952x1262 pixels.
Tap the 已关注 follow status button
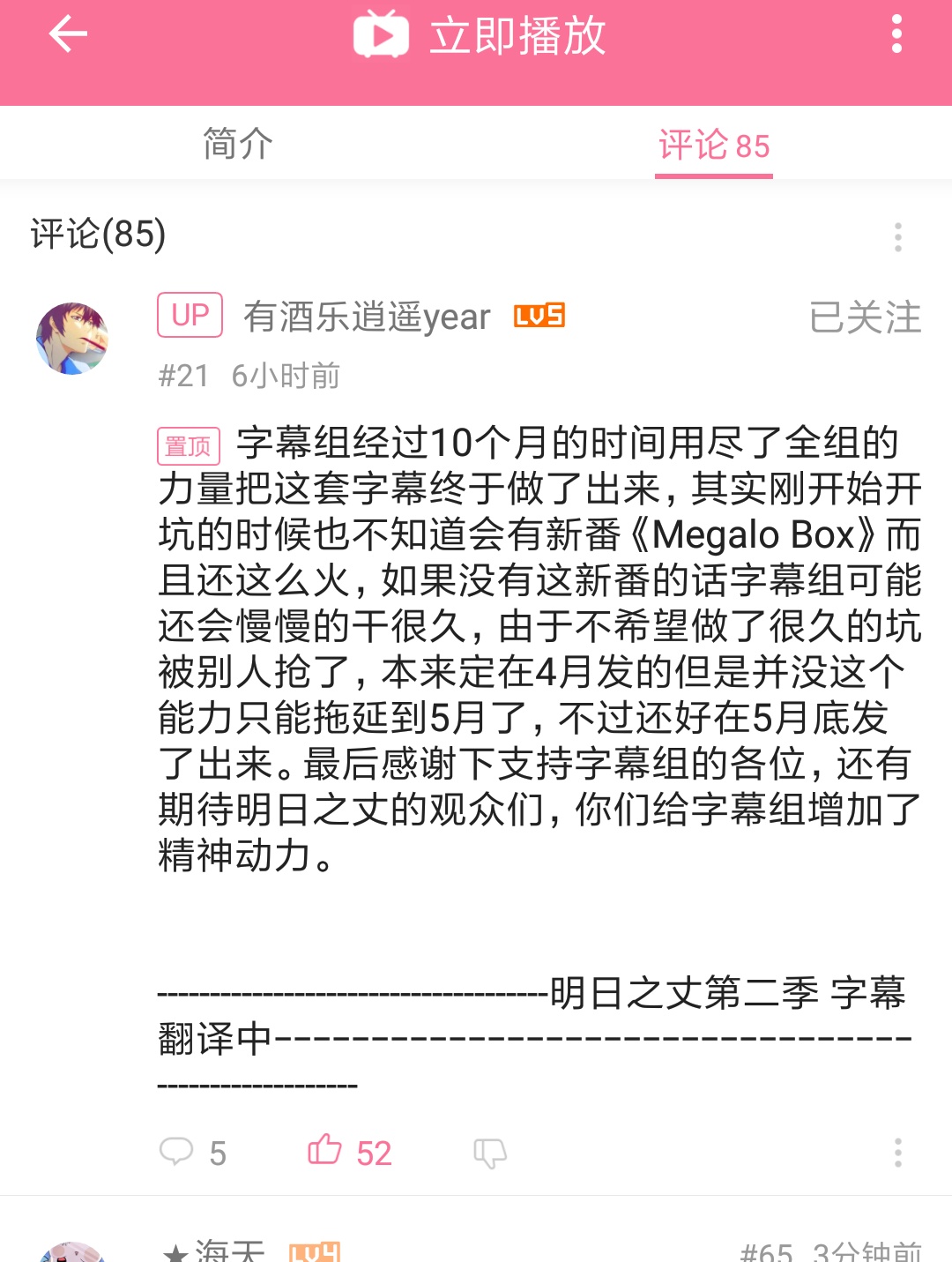(865, 317)
